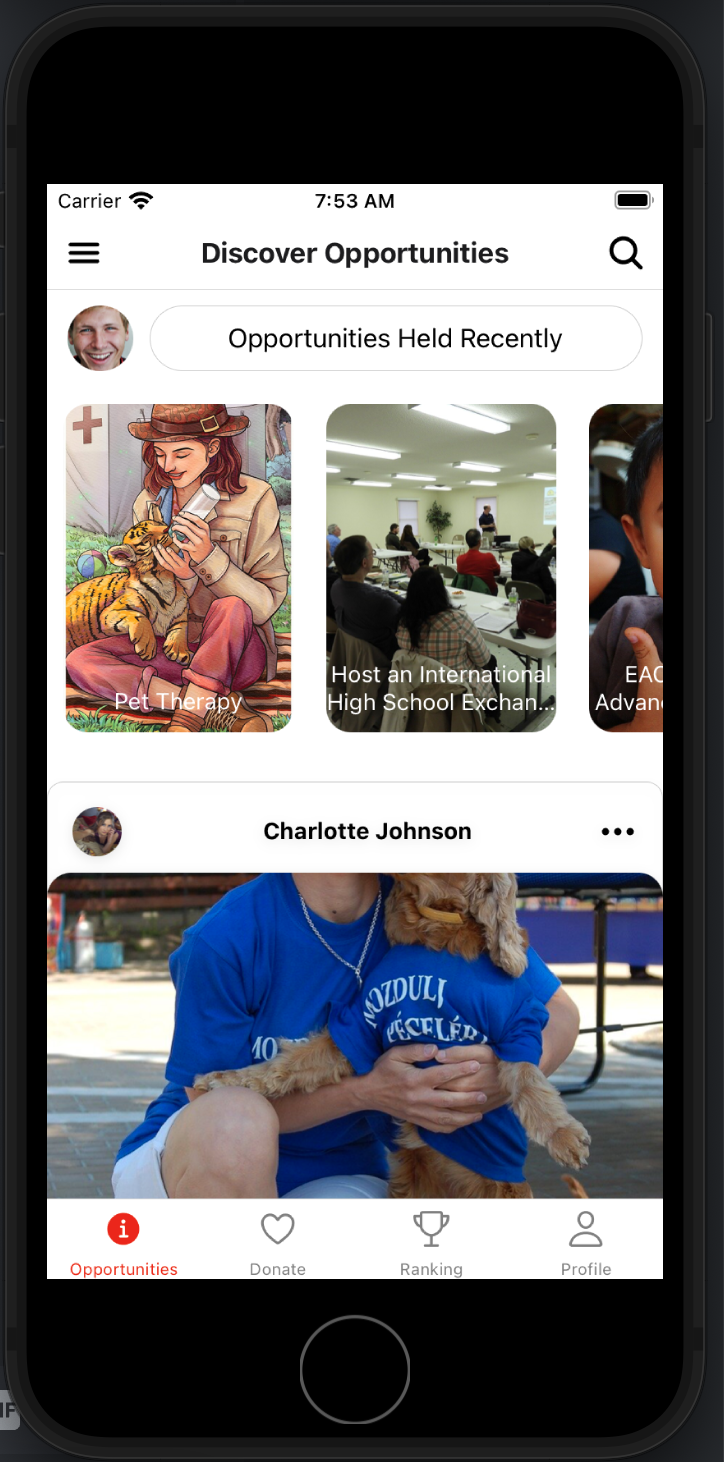View Charlotte Johnson's profile picture
Image resolution: width=724 pixels, height=1462 pixels.
point(97,832)
